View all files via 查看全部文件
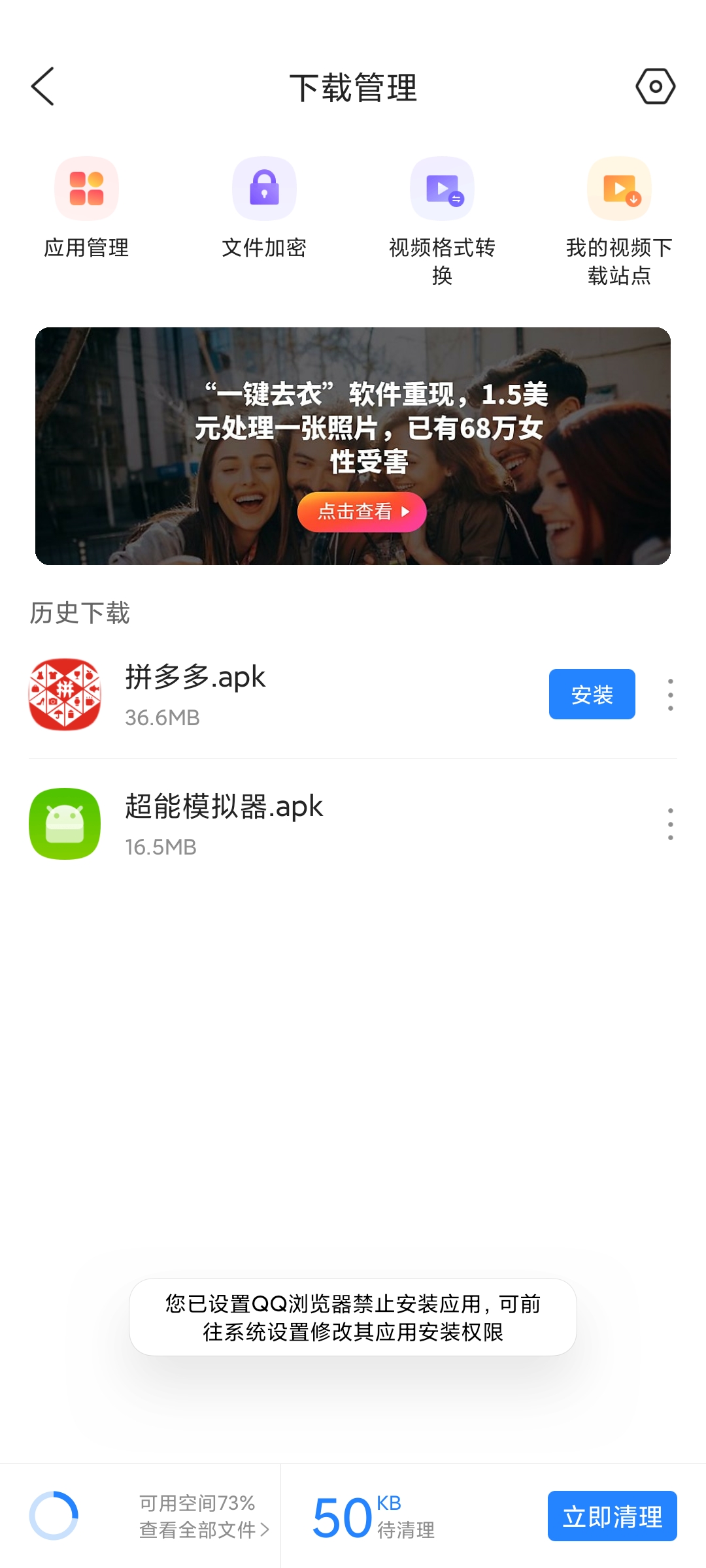This screenshot has height=1568, width=706. pyautogui.click(x=204, y=1529)
